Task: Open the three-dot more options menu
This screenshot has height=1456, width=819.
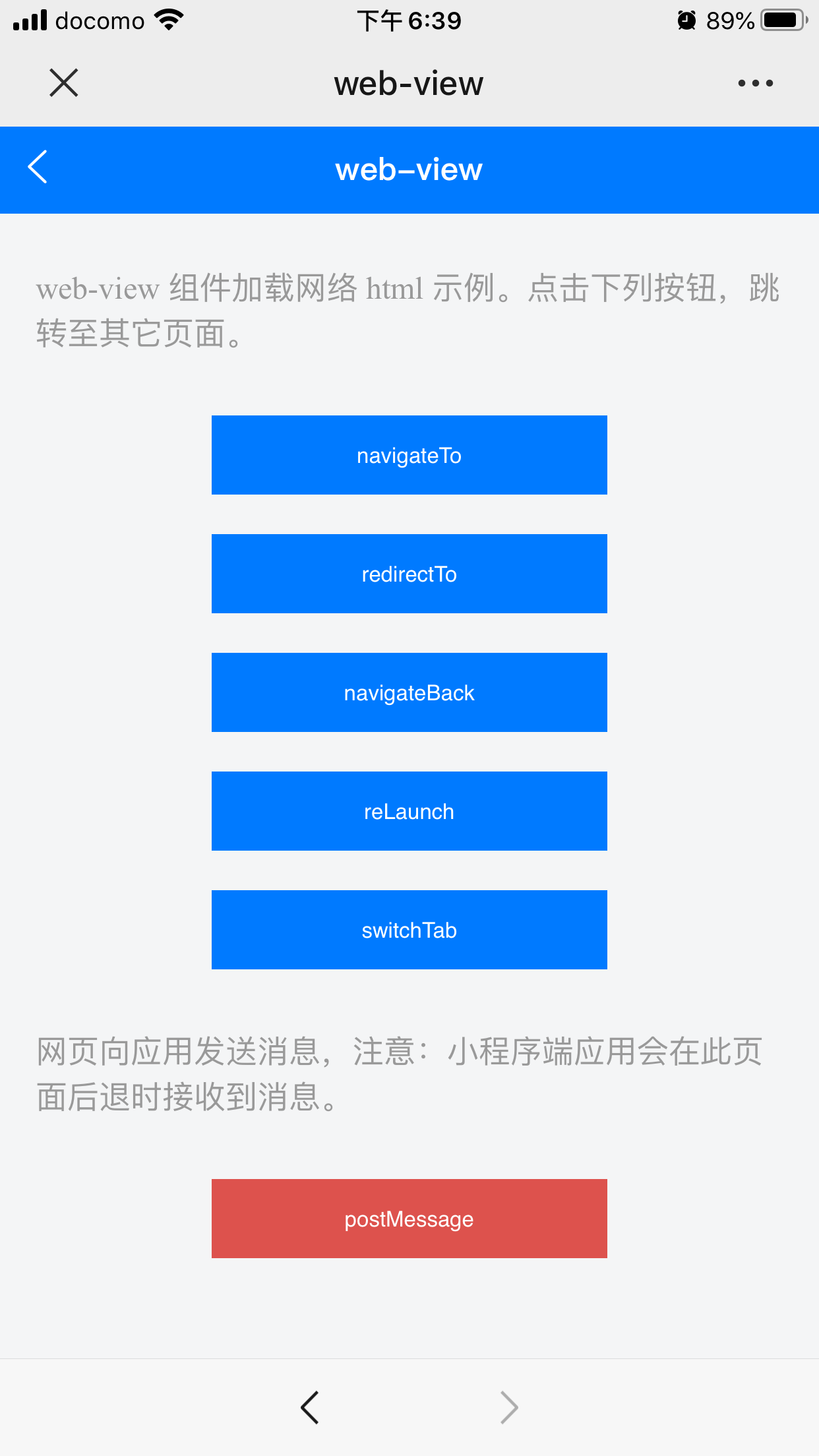Action: pos(755,83)
